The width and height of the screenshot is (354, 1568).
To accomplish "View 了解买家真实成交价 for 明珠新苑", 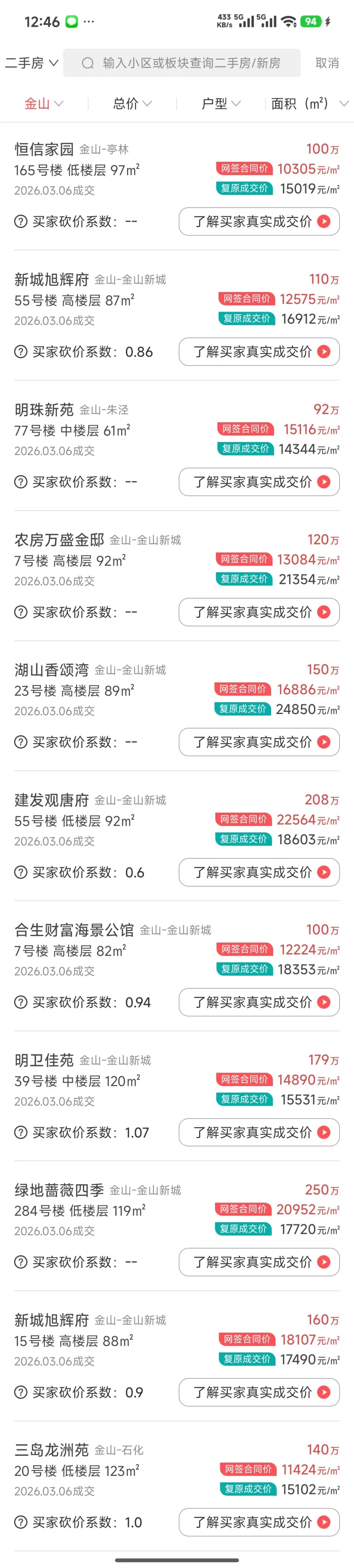I will point(259,482).
